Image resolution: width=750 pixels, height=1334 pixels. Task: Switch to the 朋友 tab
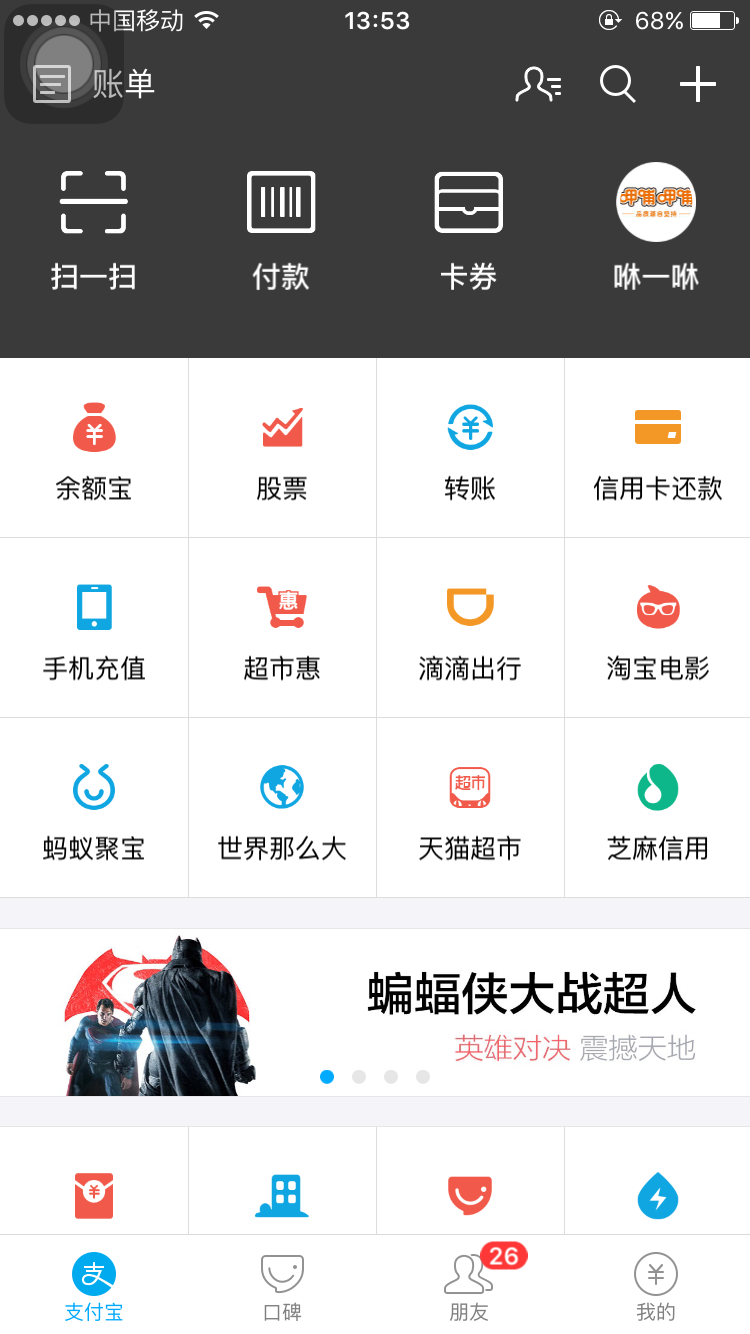[x=469, y=1286]
